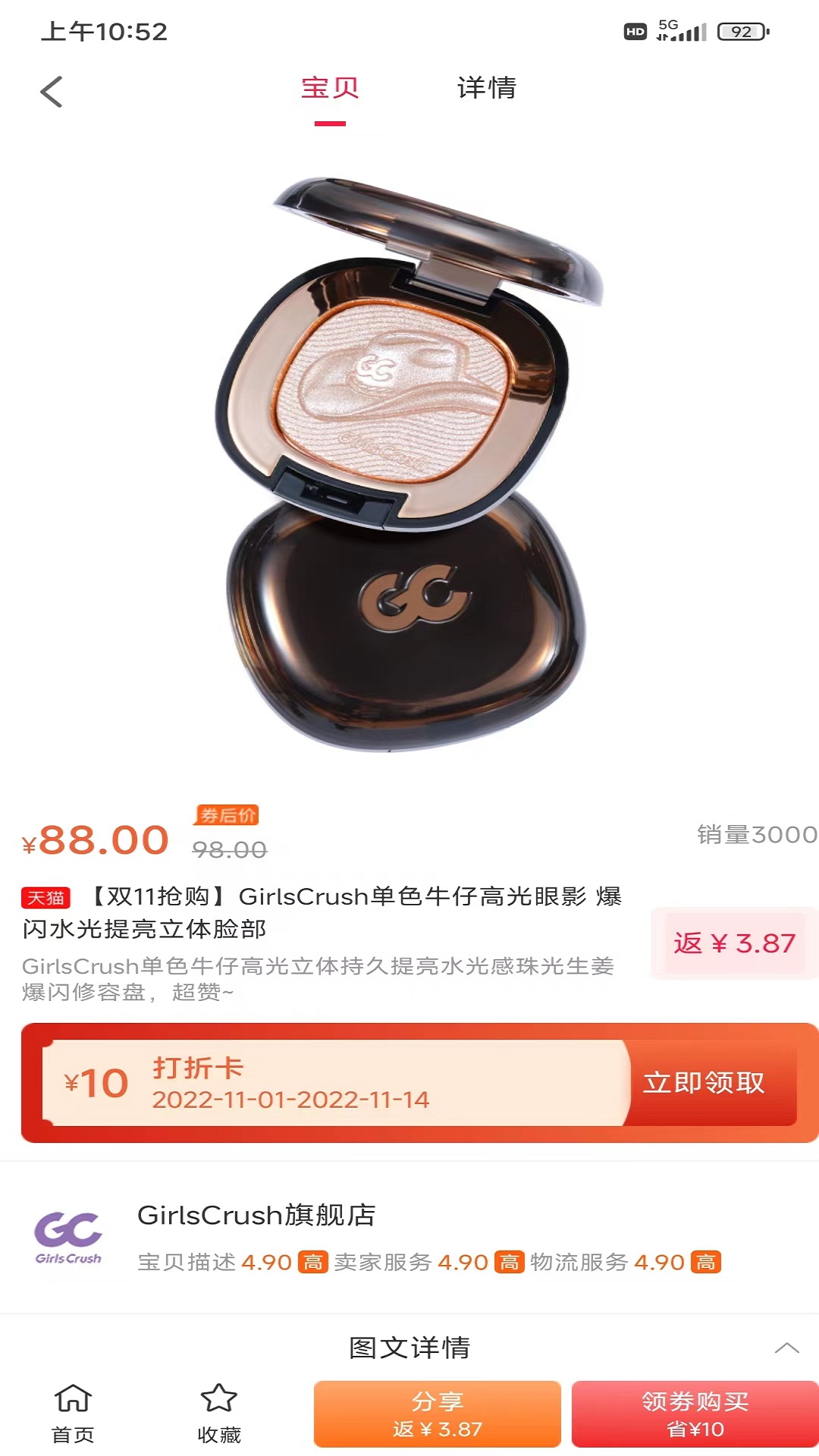Select the 宝贝 tab
This screenshot has height=1456, width=819.
tap(329, 89)
